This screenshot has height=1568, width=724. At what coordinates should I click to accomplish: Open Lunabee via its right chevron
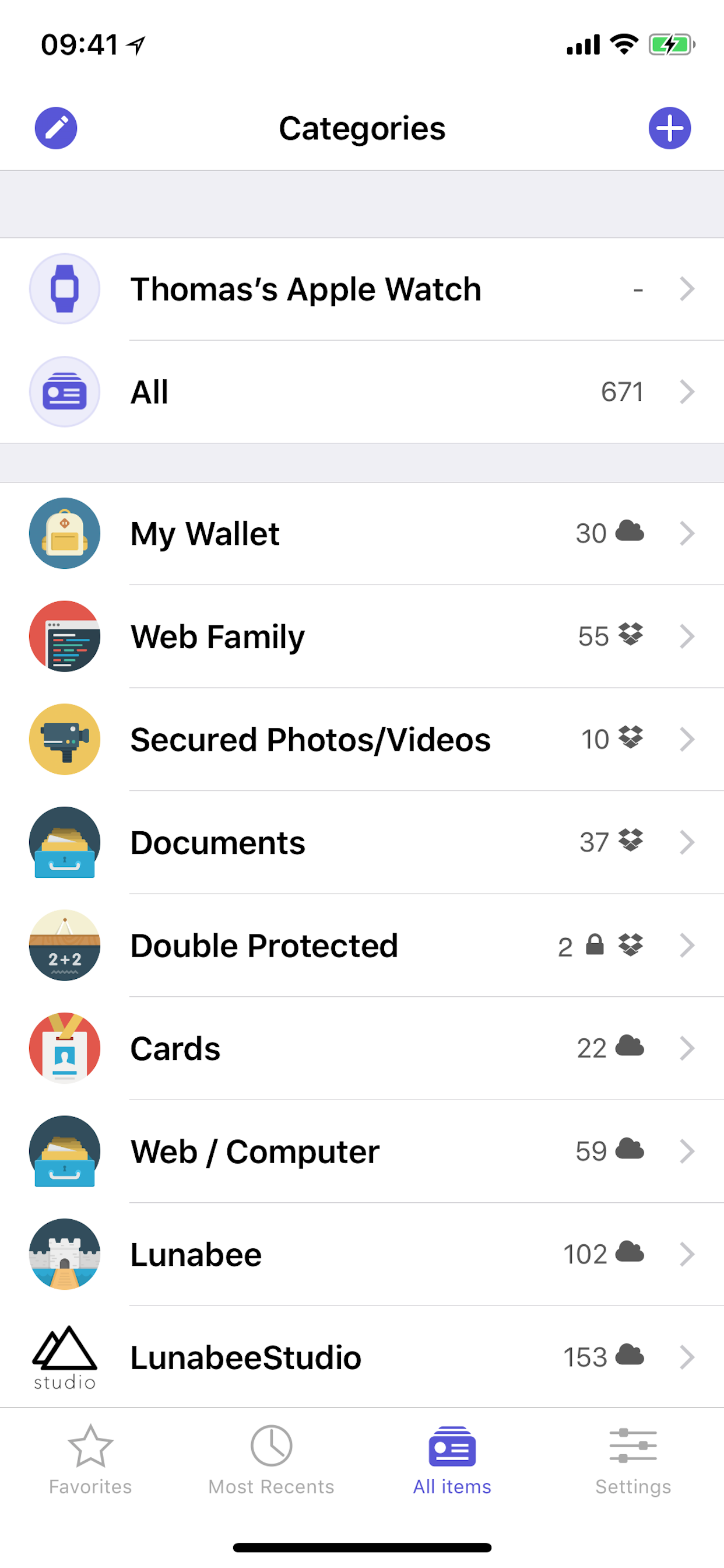[x=687, y=1254]
